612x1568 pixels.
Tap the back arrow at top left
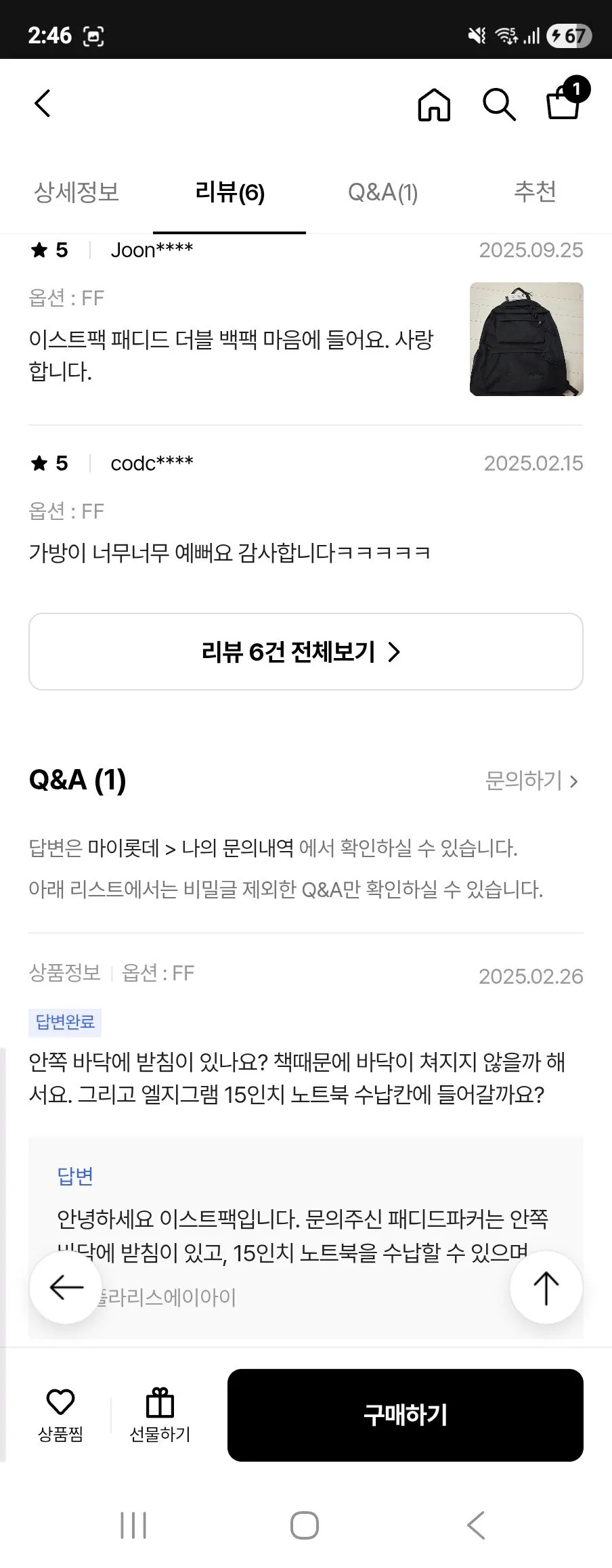click(43, 104)
